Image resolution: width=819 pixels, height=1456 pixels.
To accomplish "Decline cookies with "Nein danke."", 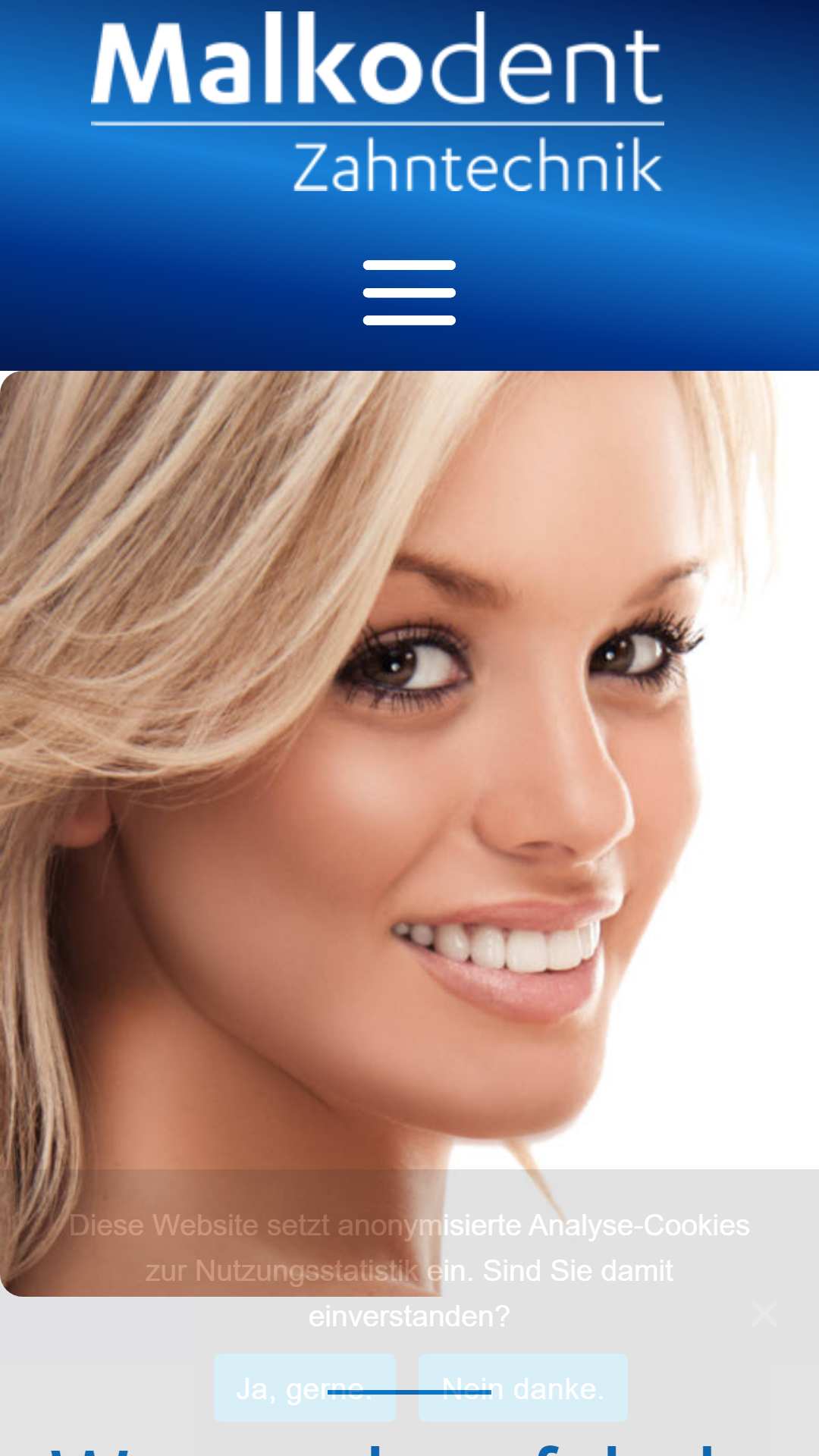I will click(523, 1388).
